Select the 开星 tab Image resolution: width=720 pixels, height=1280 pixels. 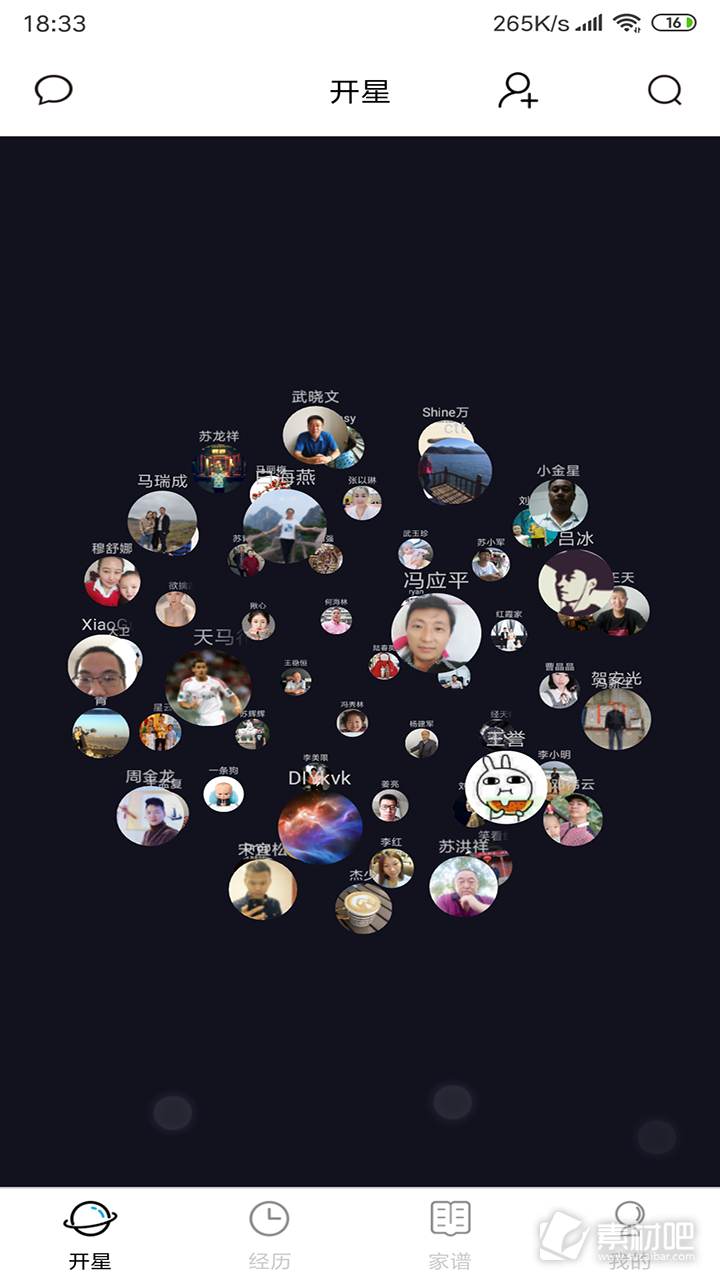(90, 1234)
